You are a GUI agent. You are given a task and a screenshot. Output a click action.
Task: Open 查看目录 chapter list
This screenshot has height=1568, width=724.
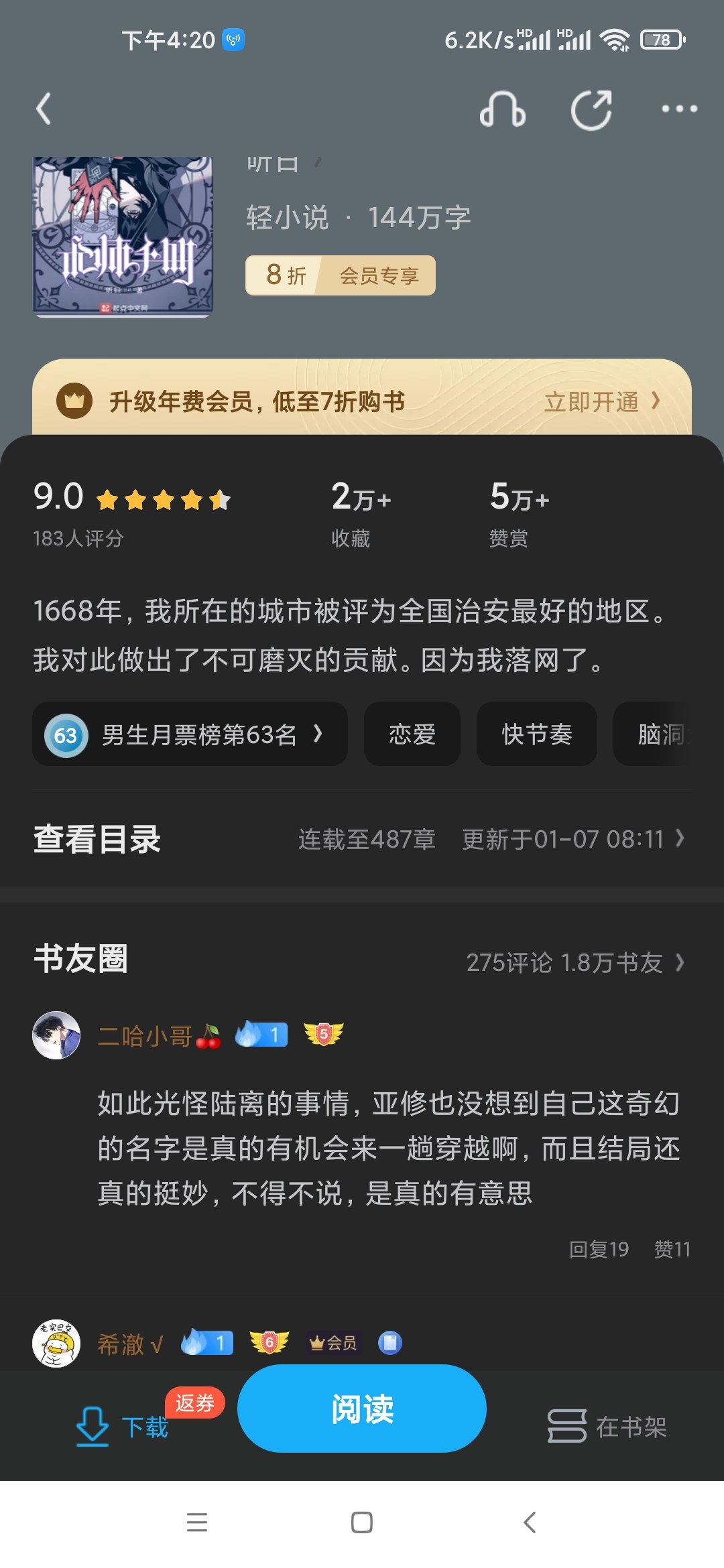pos(97,839)
